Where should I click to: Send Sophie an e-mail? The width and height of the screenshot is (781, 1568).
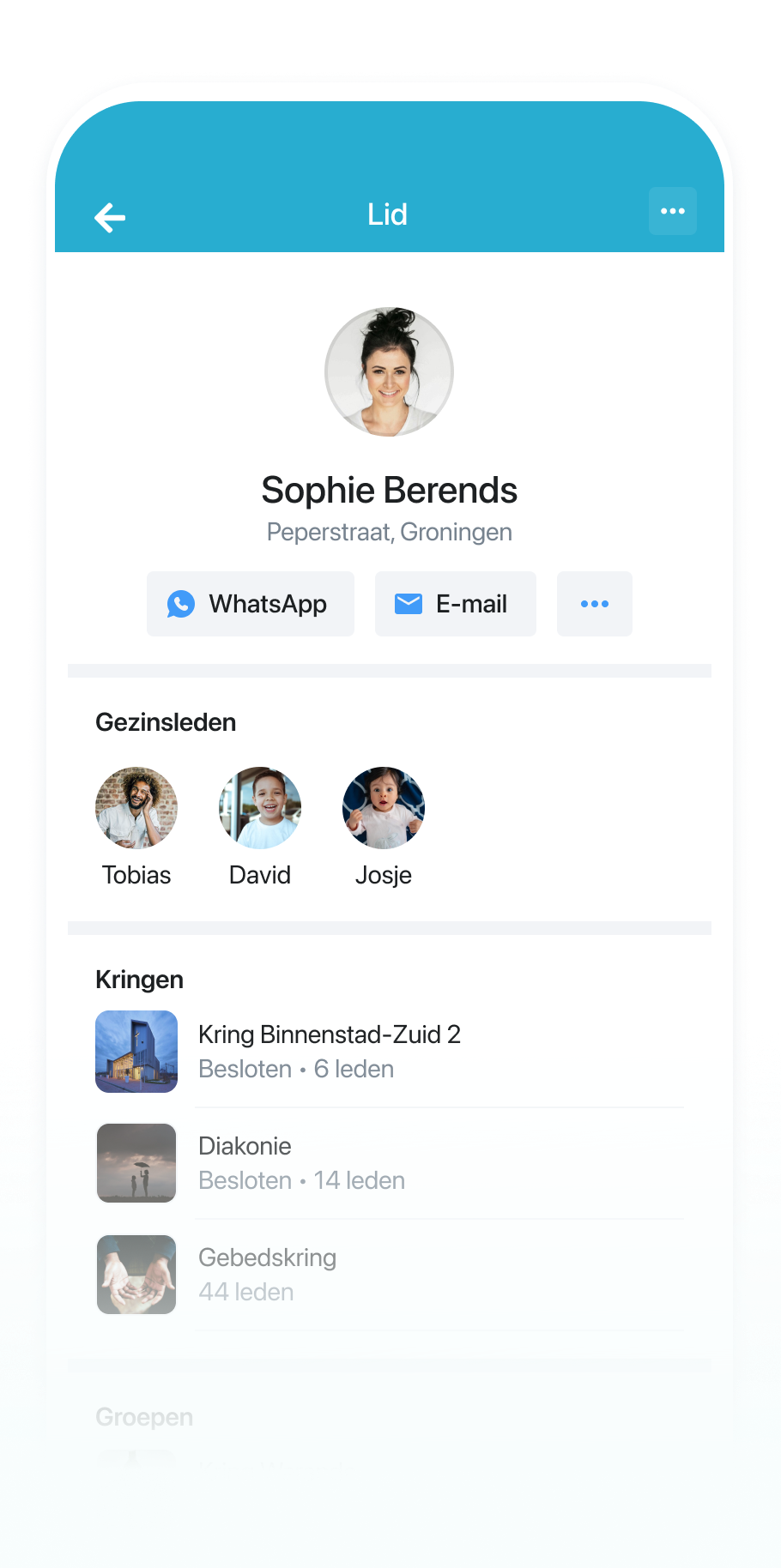[455, 604]
